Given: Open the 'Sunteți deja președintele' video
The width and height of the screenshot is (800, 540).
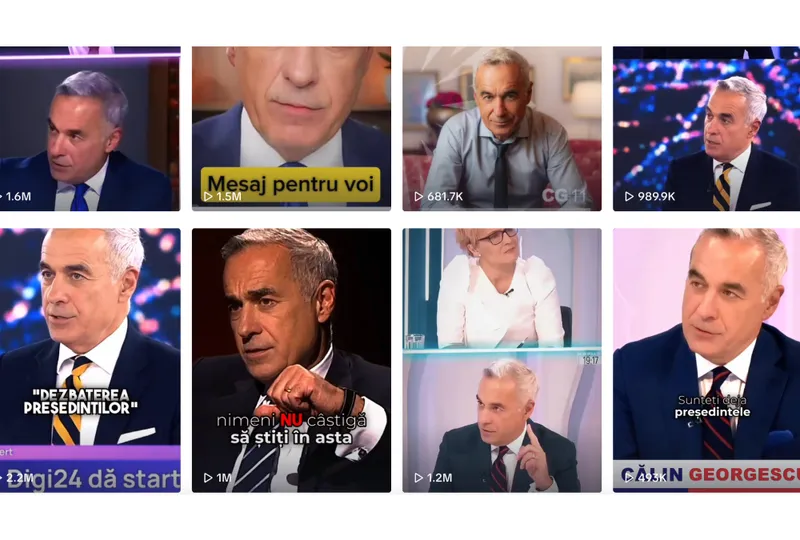Looking at the screenshot, I should click(x=706, y=360).
